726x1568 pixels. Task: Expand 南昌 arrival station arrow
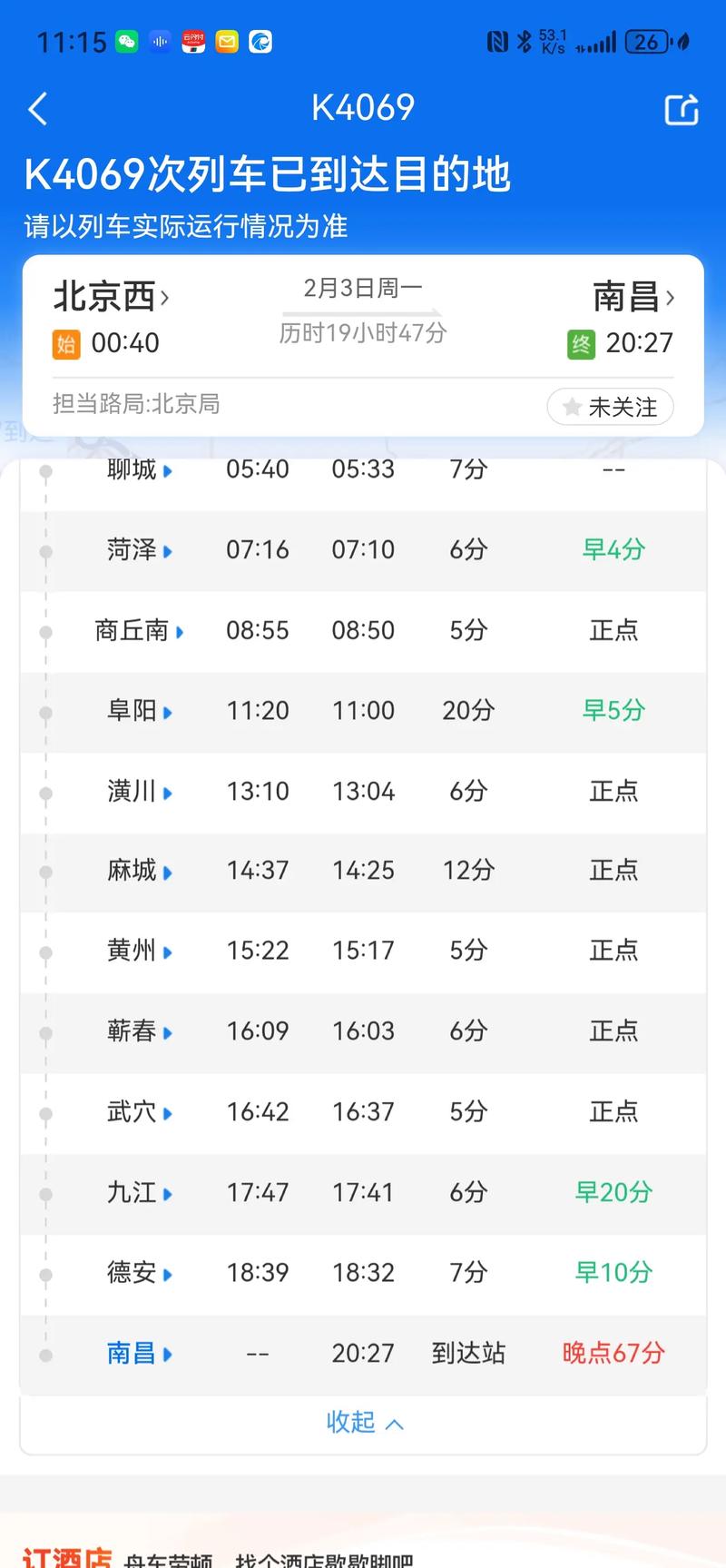point(168,1354)
